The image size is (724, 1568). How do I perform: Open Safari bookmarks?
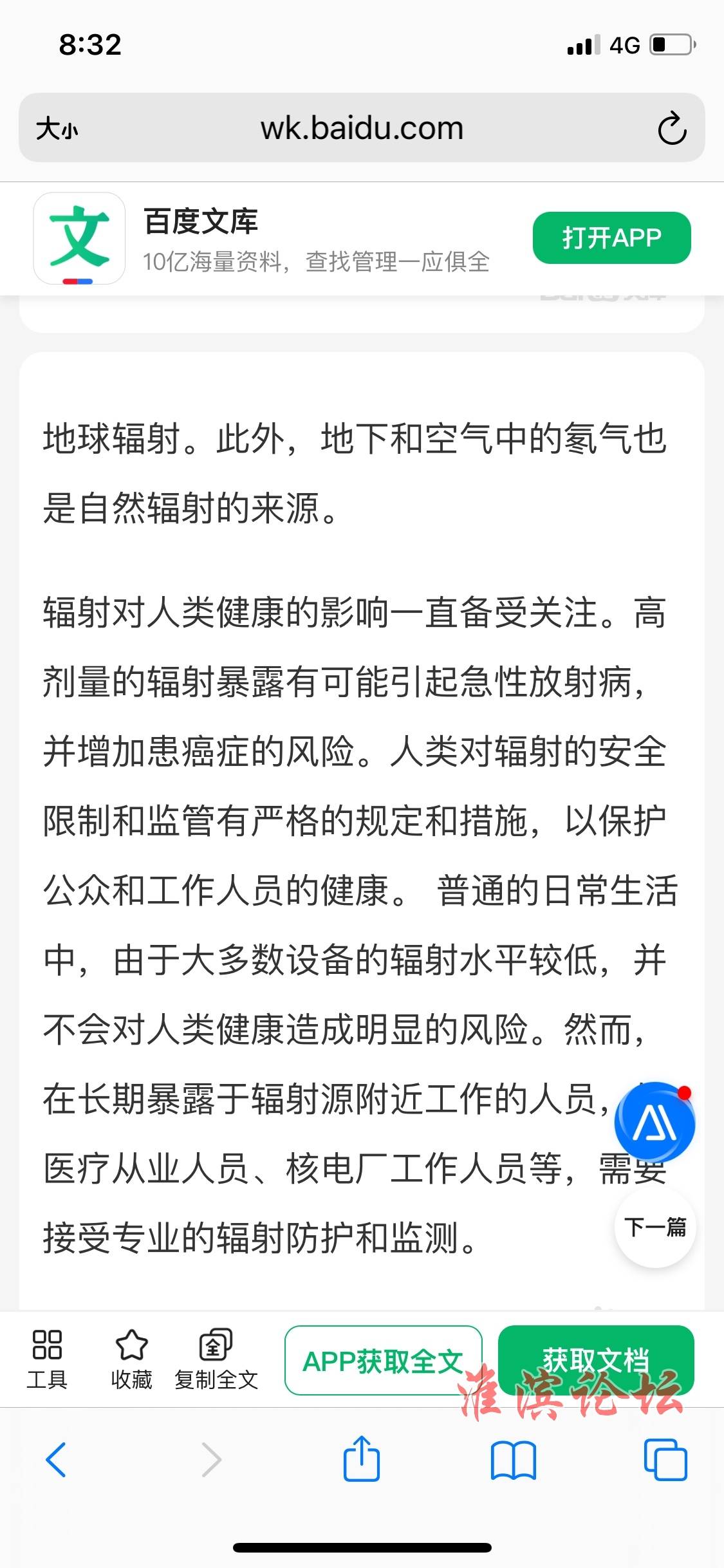point(513,1460)
